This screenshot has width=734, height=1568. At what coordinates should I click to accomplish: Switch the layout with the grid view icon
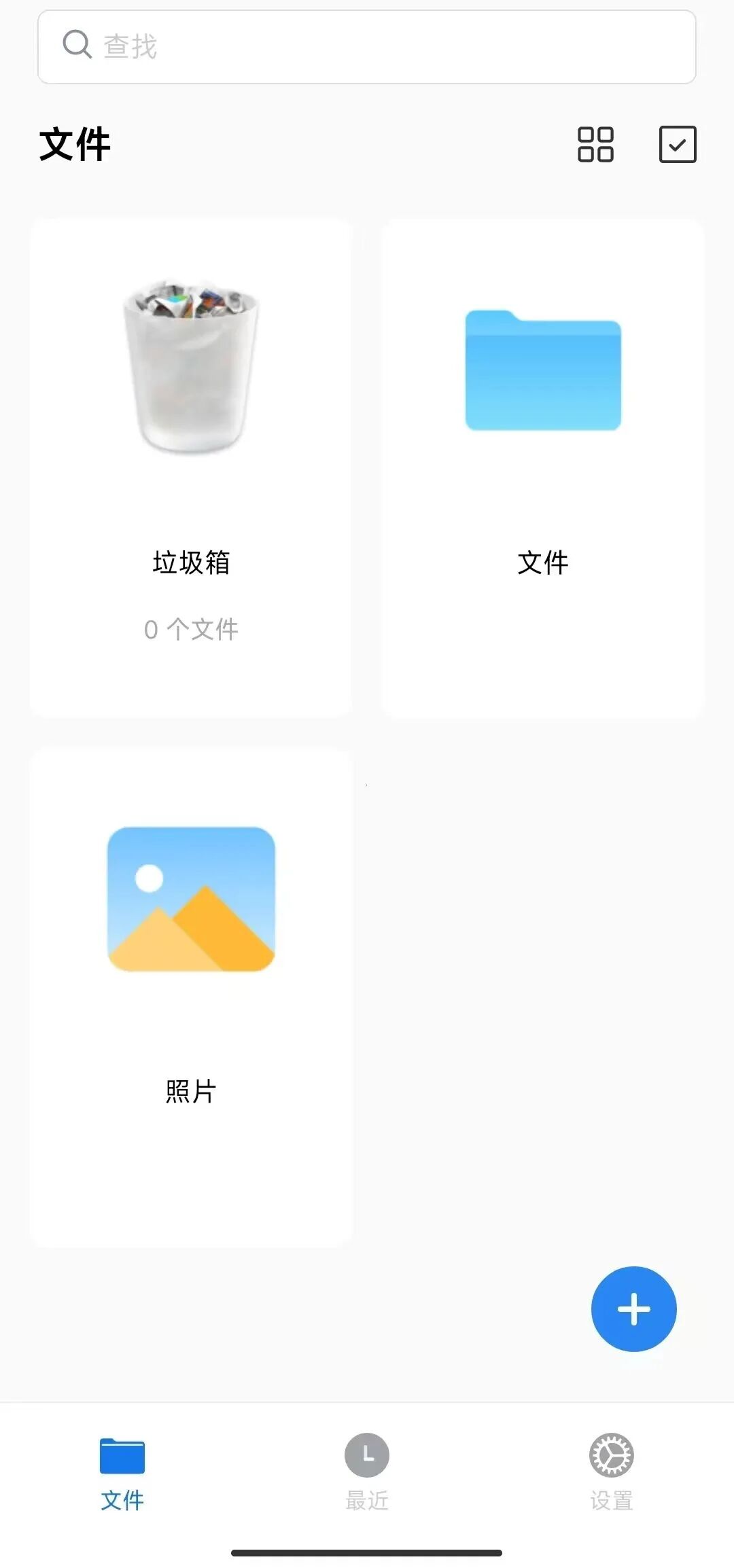tap(595, 145)
